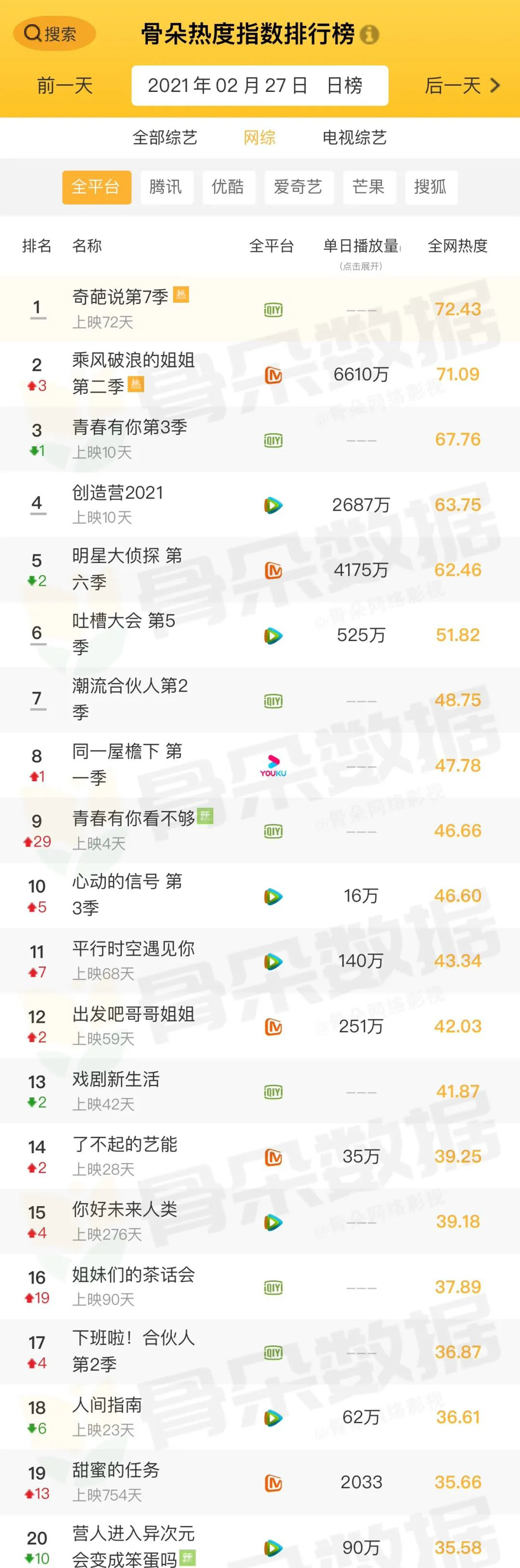Filter by 芒果 platform
520x1568 pixels.
coord(368,187)
